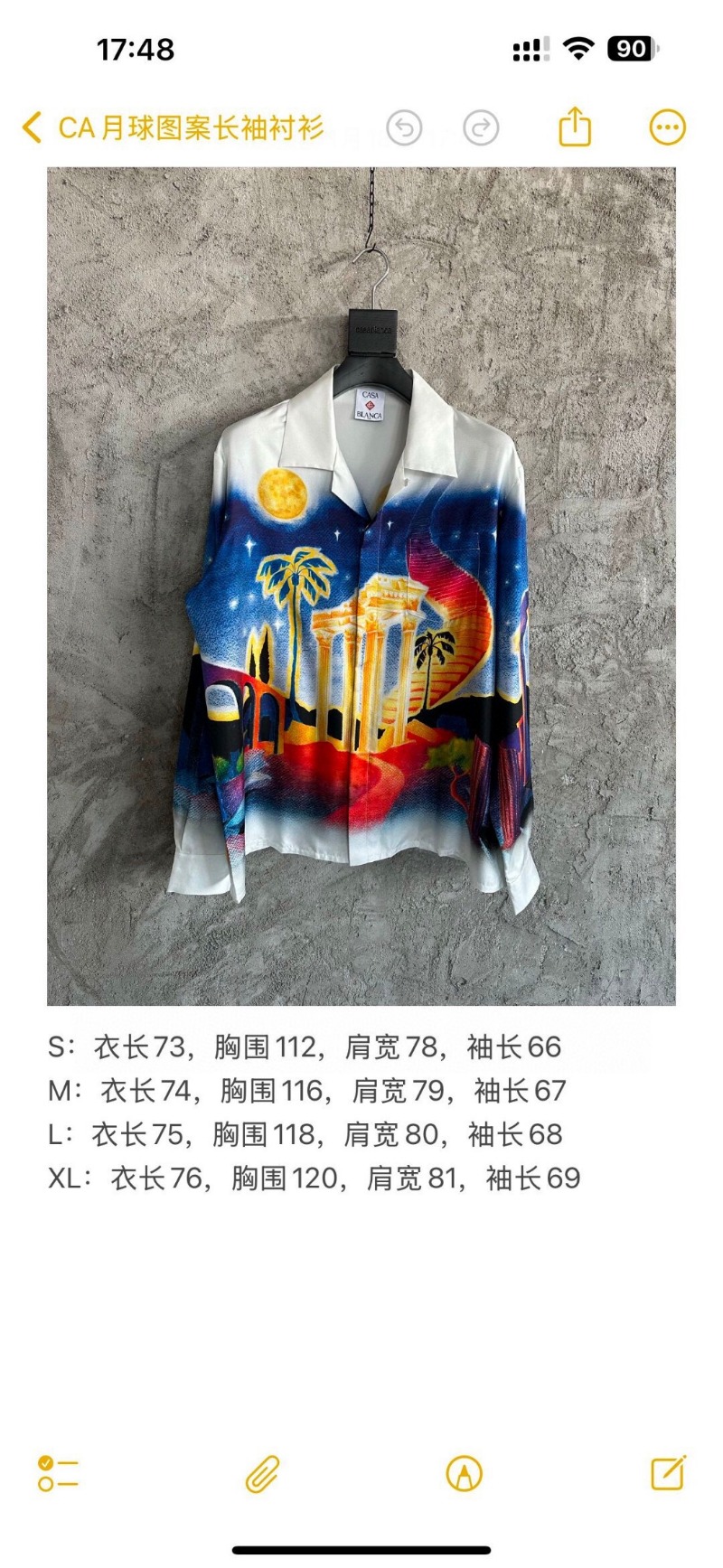Attach a file with the paperclip

coord(263,1474)
